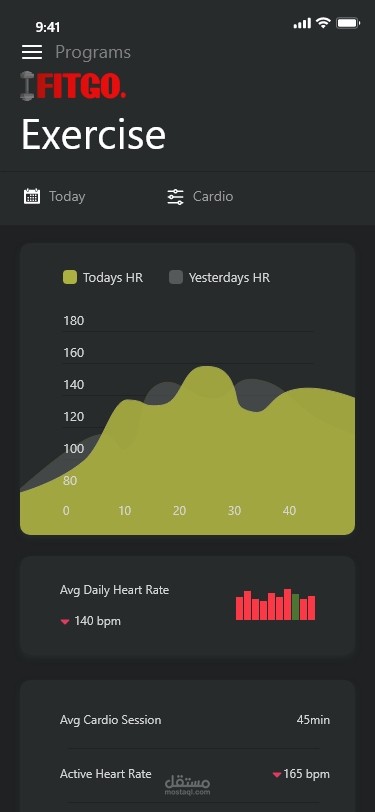Open the hamburger menu
Viewport: 375px width, 812px height.
32,52
